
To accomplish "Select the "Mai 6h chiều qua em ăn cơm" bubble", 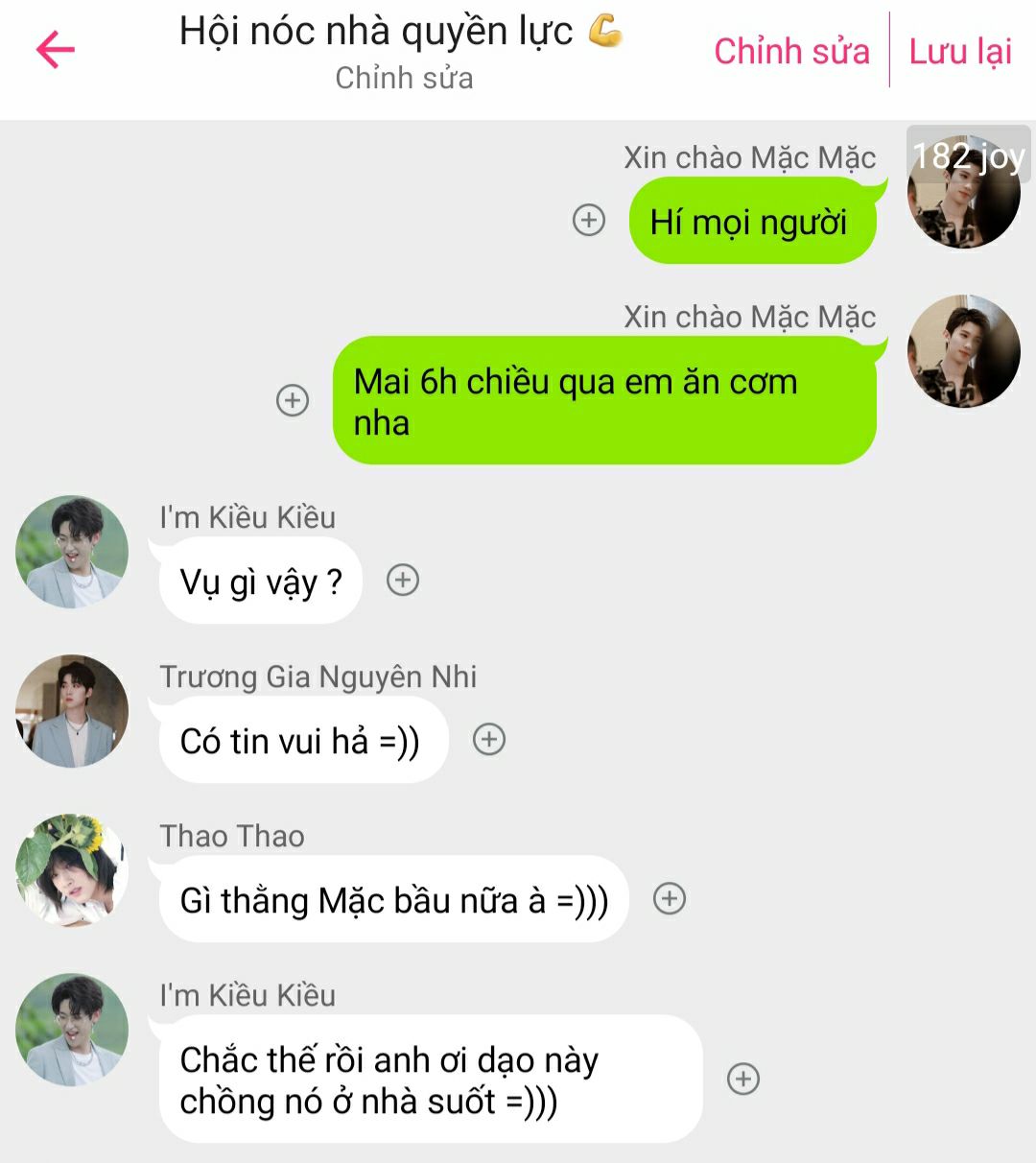I will (604, 401).
